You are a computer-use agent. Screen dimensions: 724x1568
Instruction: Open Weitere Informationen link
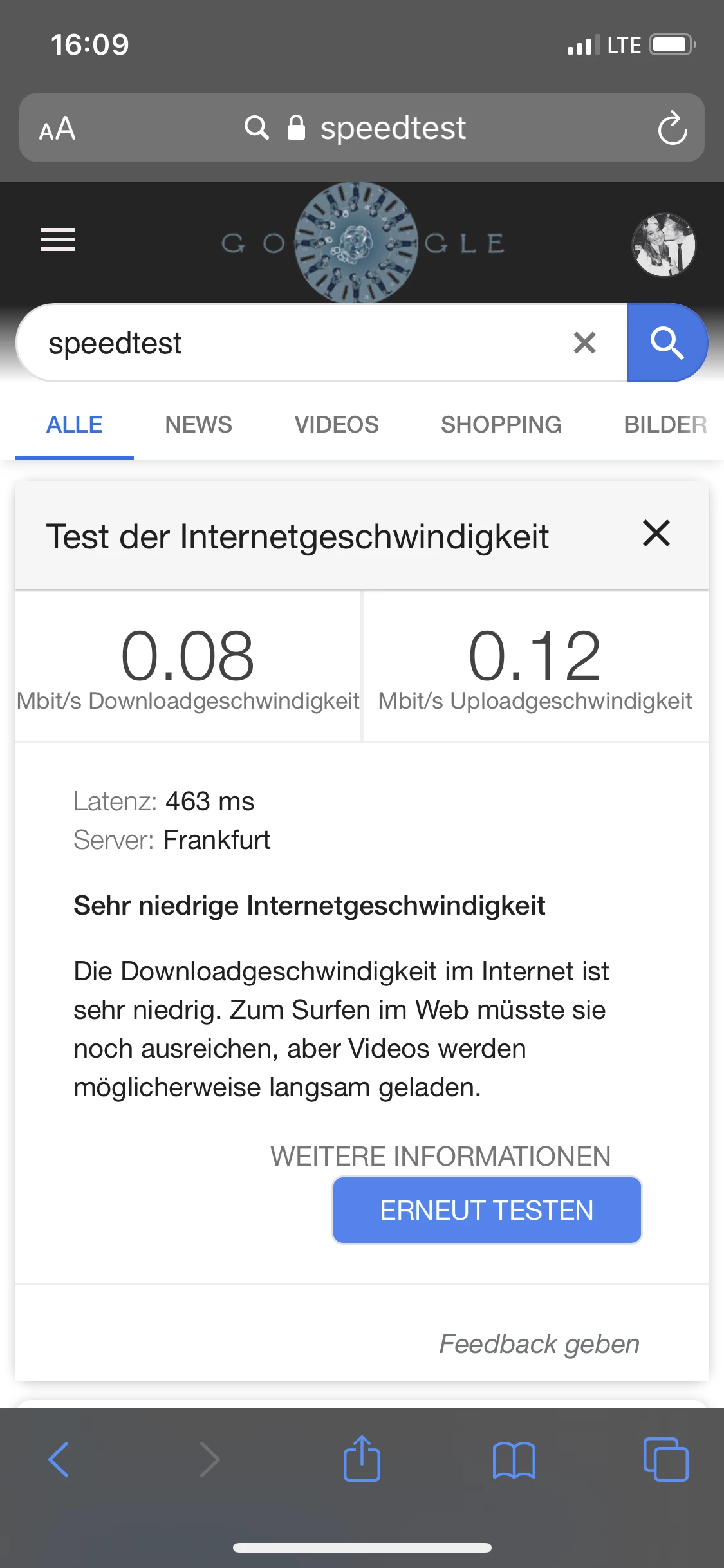(440, 1157)
